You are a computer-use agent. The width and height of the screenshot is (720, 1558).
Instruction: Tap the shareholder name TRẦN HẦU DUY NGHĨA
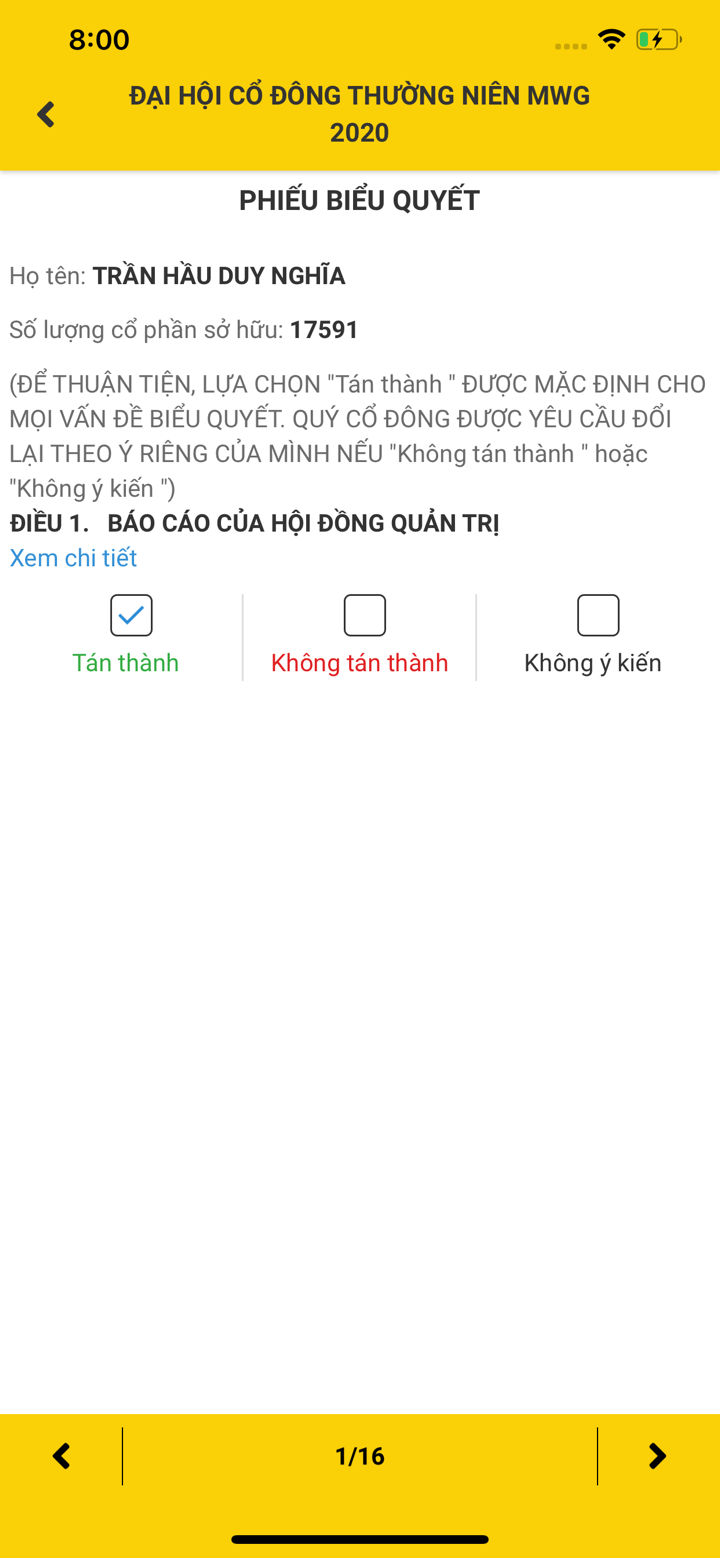pyautogui.click(x=218, y=275)
